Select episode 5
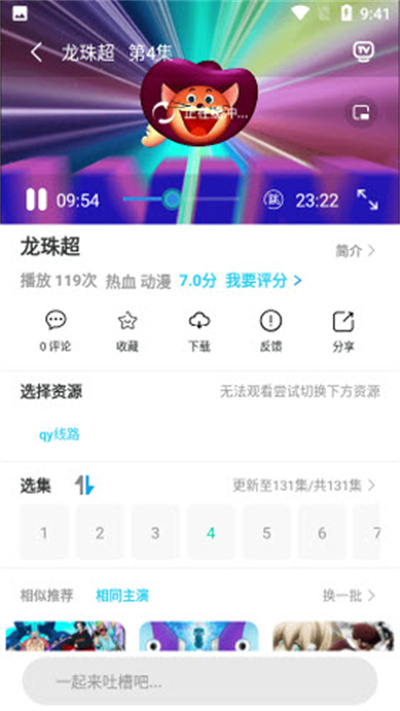This screenshot has height=711, width=400. point(266,532)
